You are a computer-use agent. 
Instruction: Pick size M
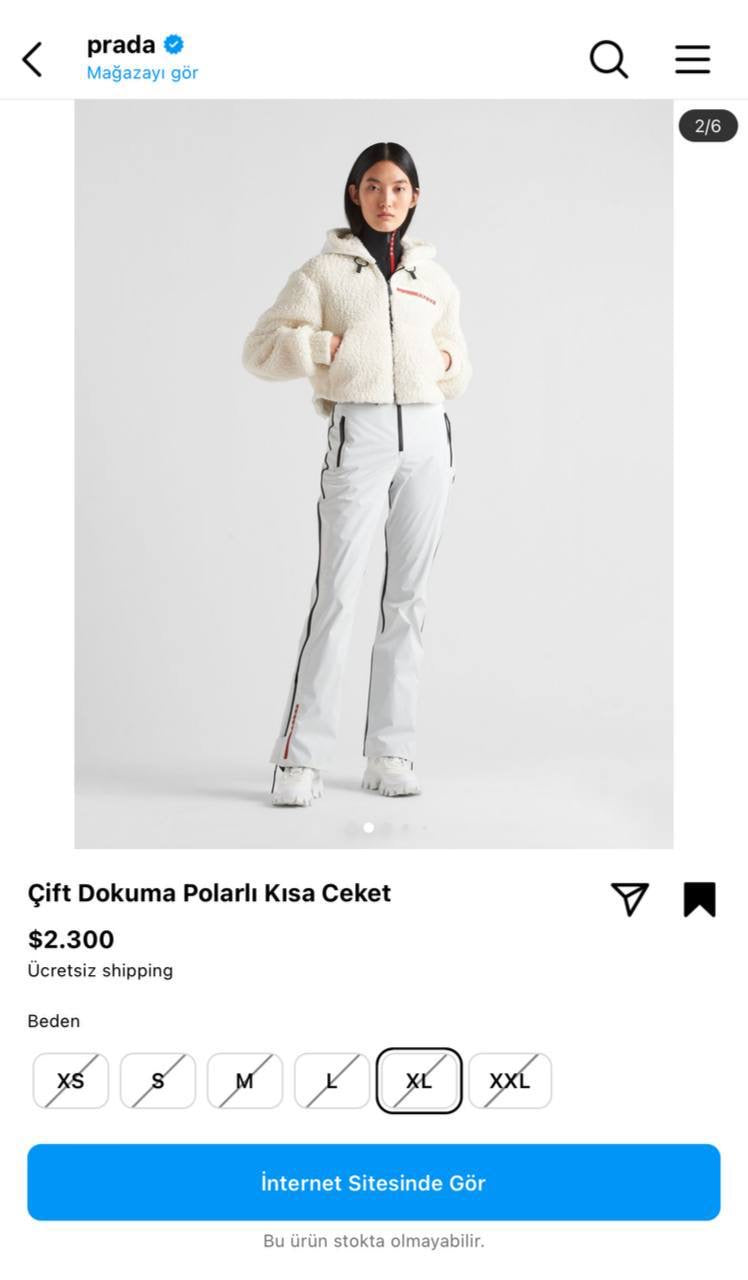tap(245, 1081)
